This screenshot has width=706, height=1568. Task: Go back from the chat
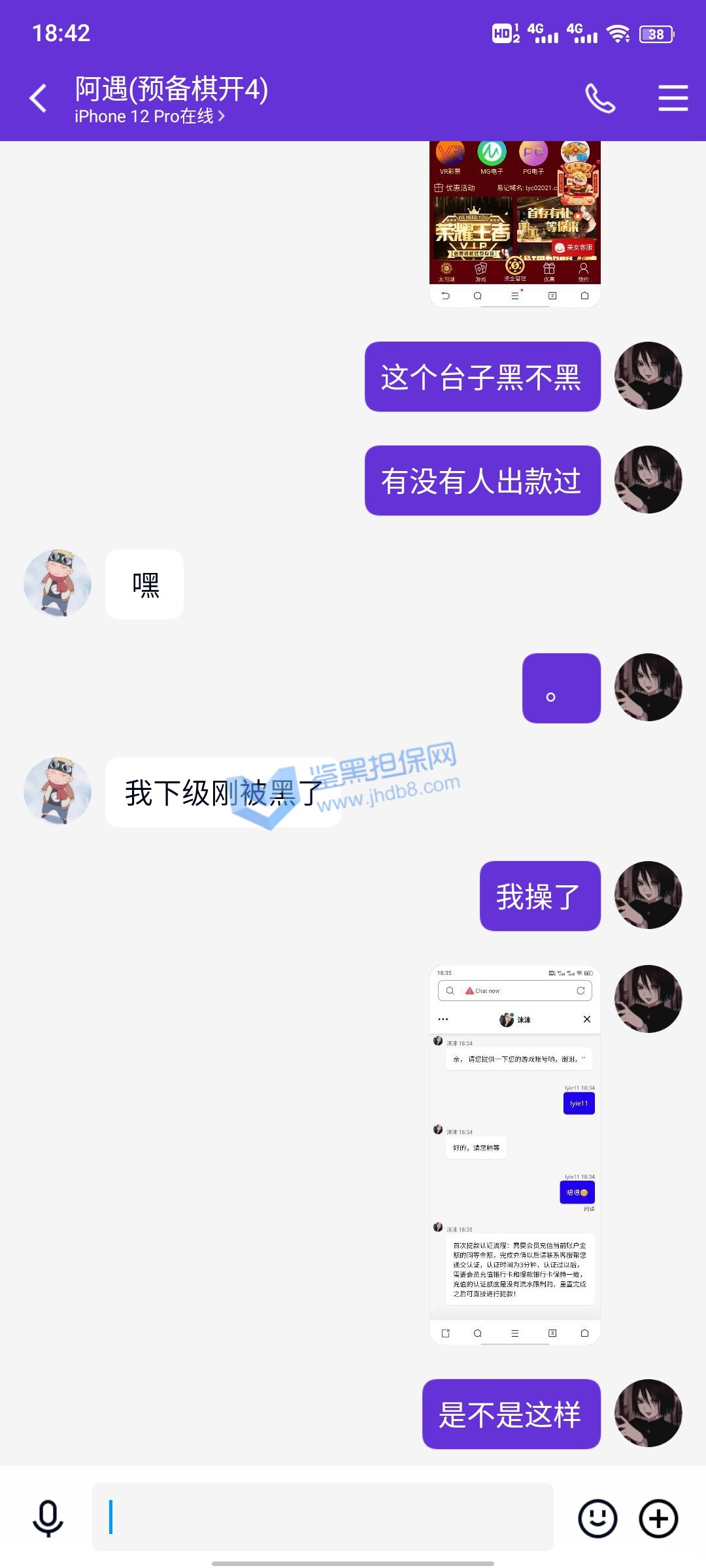coord(38,99)
